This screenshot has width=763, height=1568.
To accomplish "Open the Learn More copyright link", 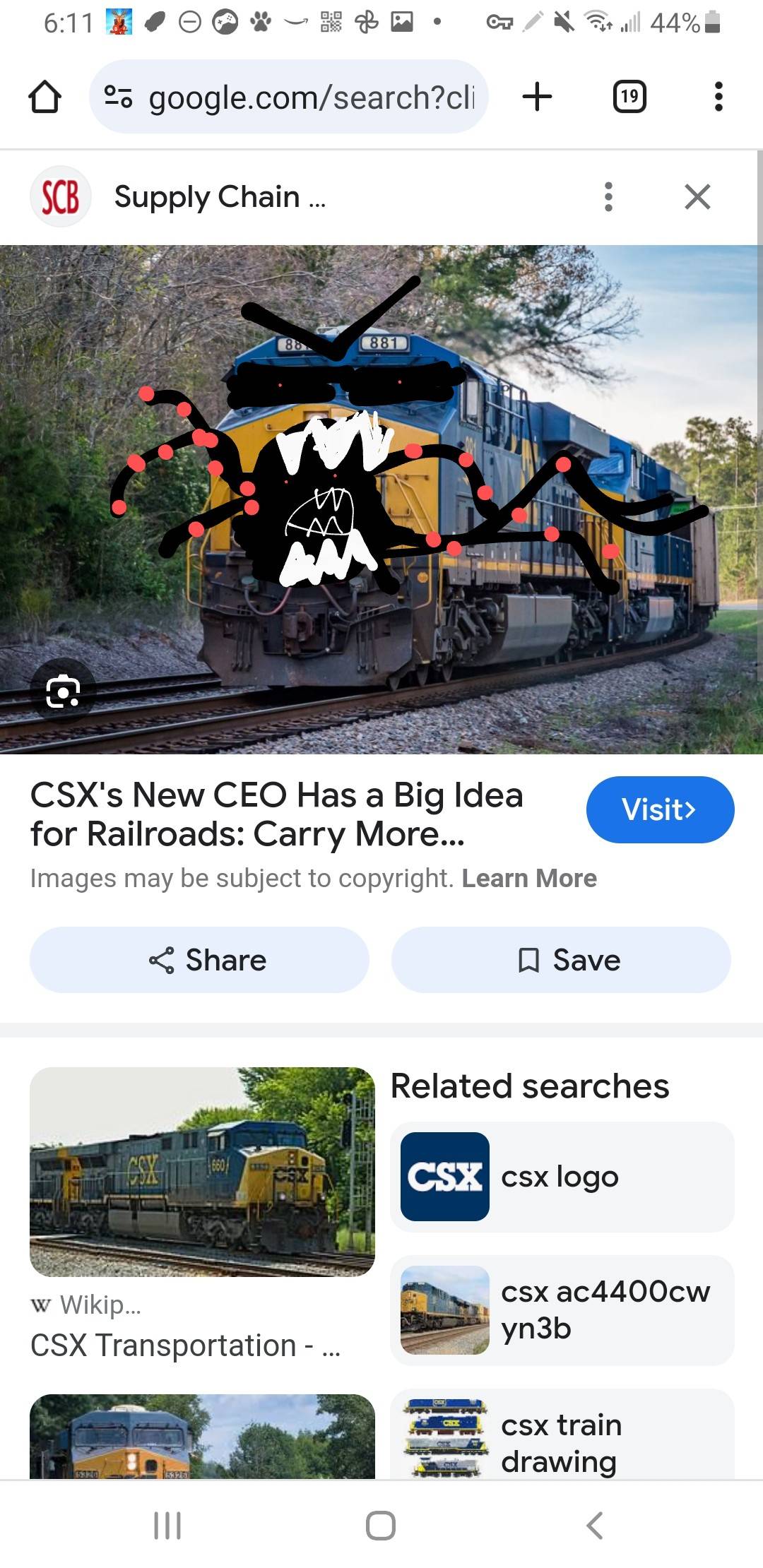I will 529,878.
